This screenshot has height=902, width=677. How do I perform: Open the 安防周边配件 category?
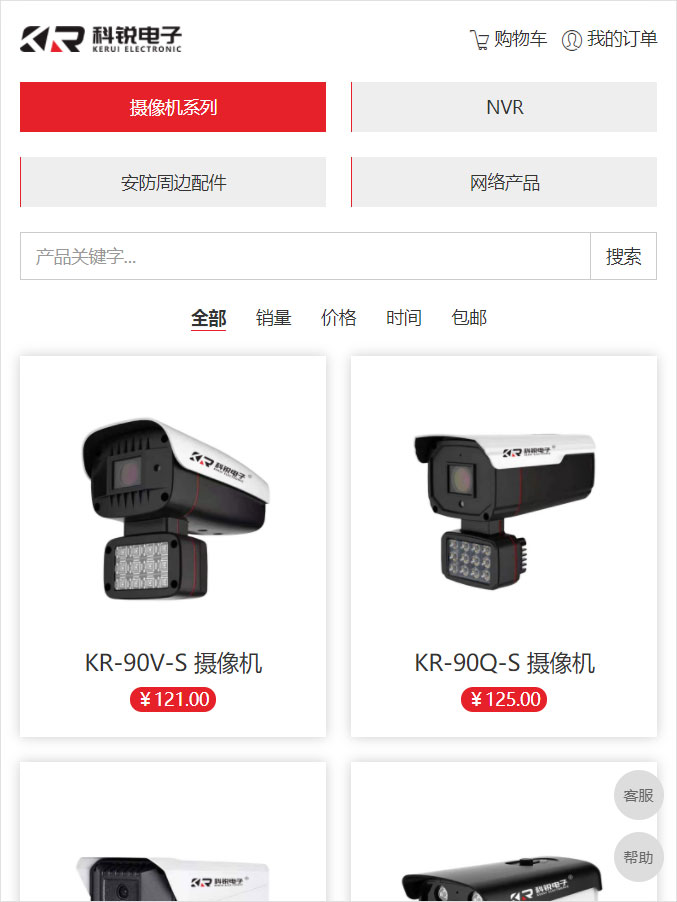(x=173, y=182)
